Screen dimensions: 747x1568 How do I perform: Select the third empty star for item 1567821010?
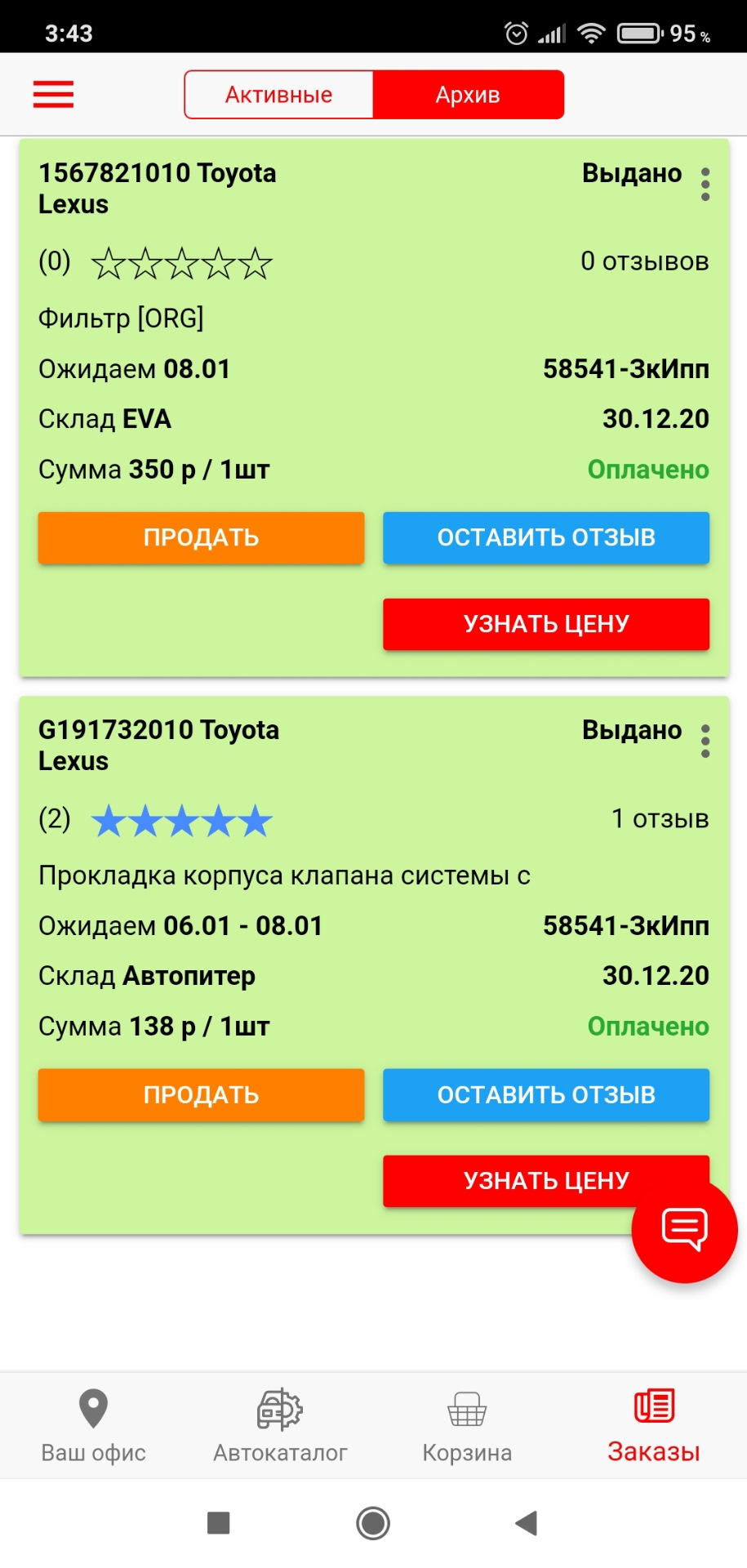[x=181, y=262]
